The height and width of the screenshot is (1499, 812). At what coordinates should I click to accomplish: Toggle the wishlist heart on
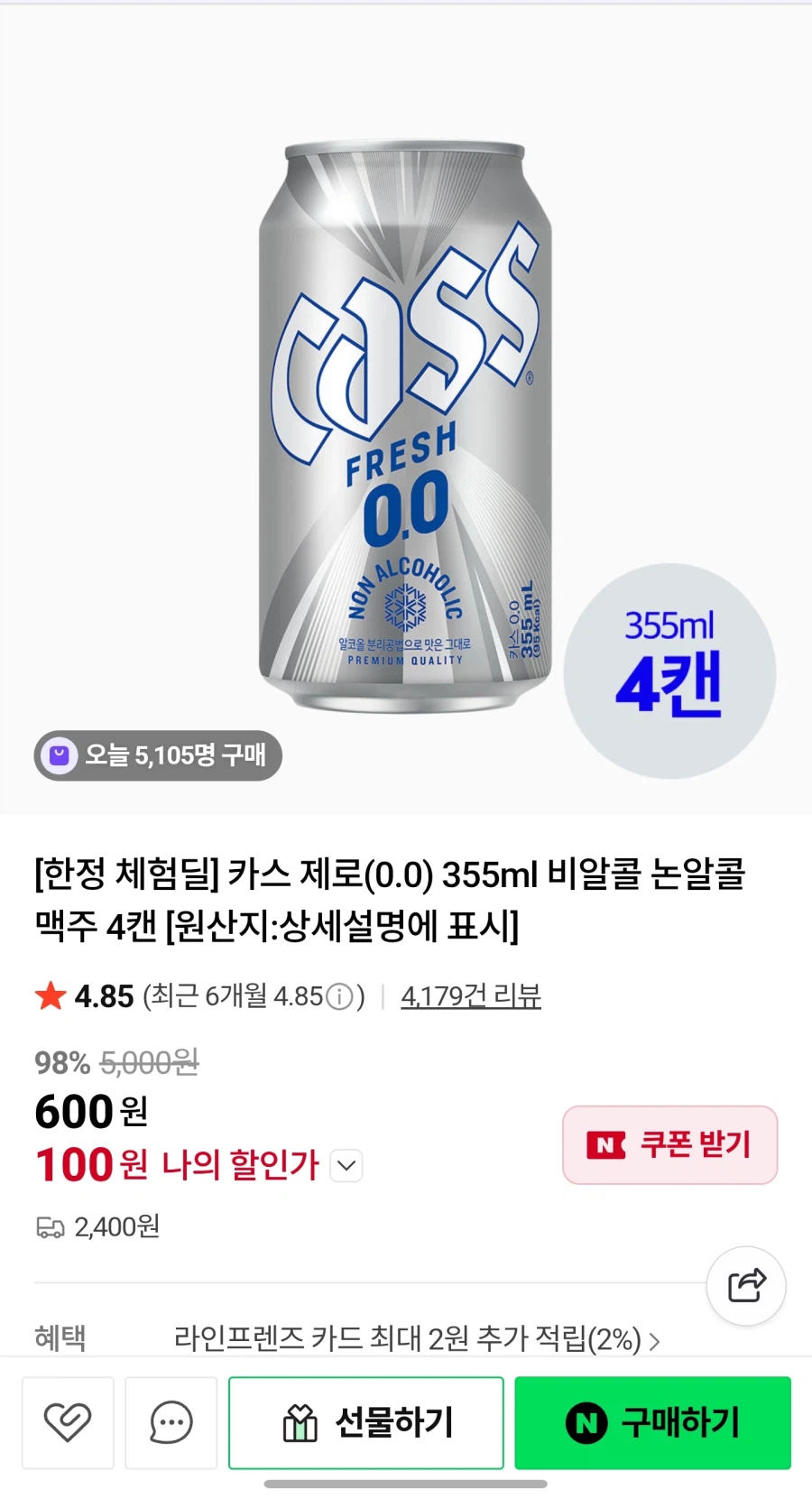(67, 1422)
